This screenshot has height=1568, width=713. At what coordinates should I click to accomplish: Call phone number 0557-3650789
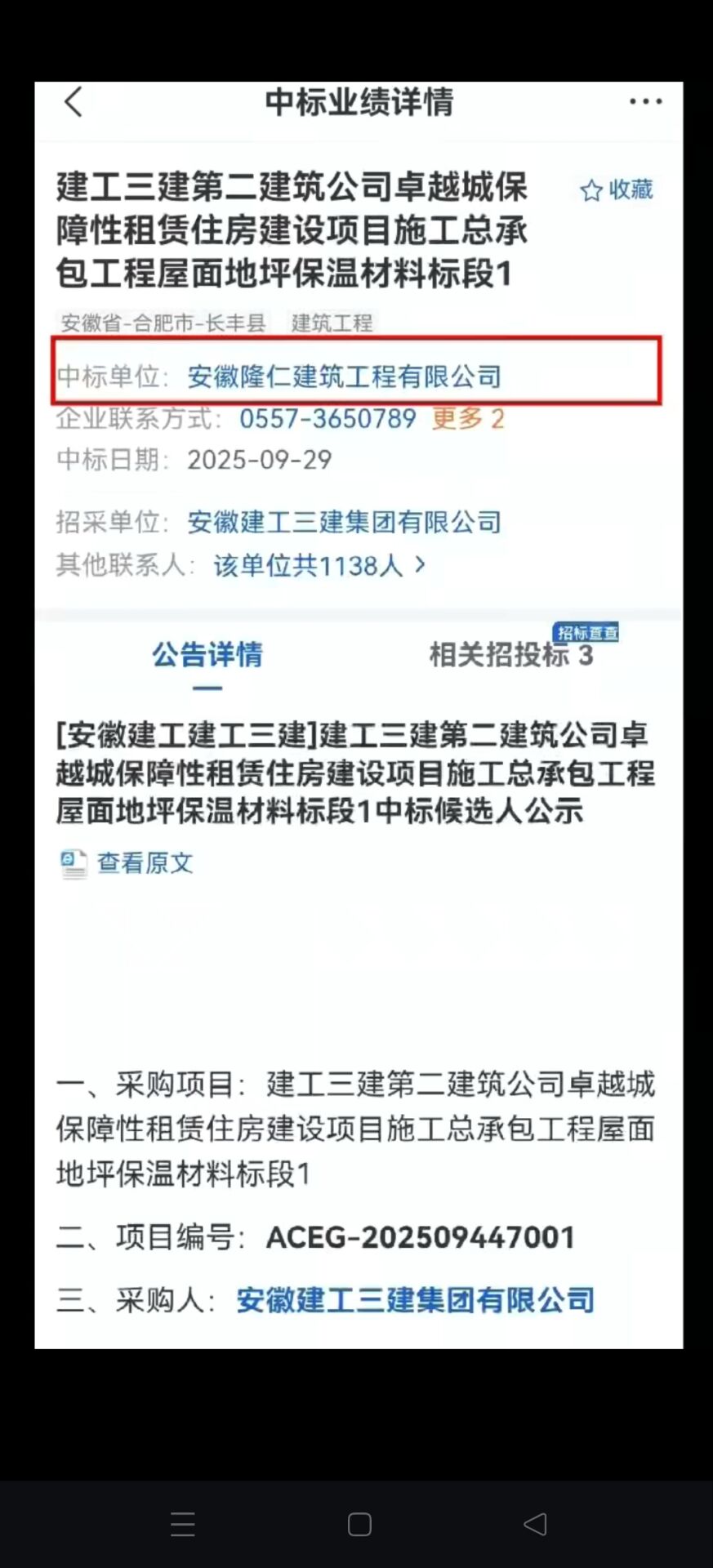(328, 419)
